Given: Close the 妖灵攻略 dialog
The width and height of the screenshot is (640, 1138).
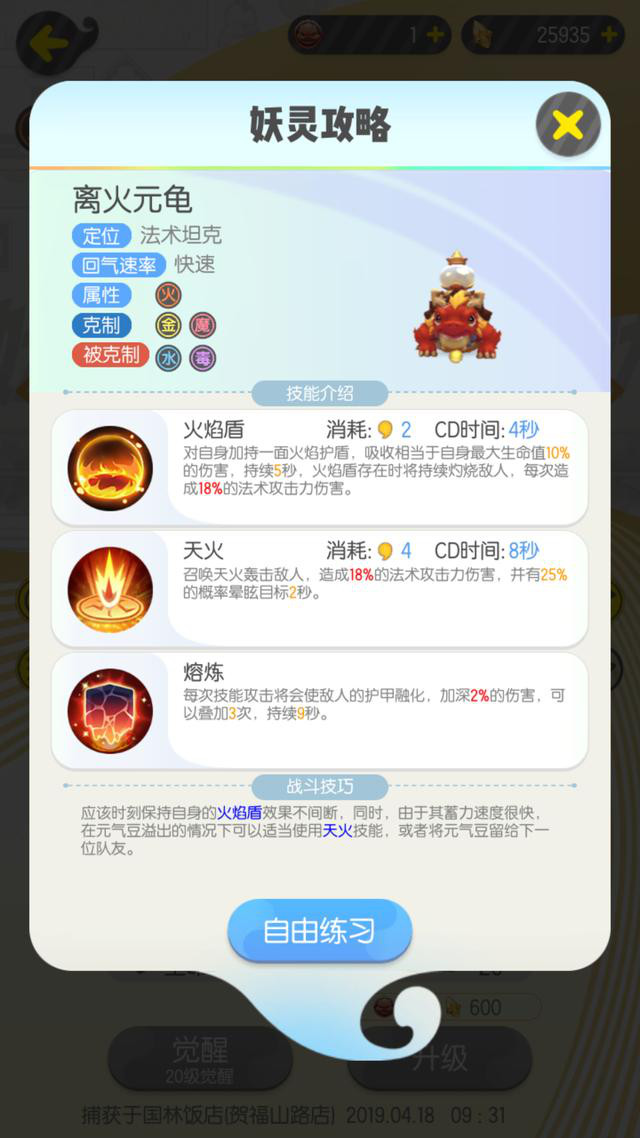Looking at the screenshot, I should coord(567,125).
